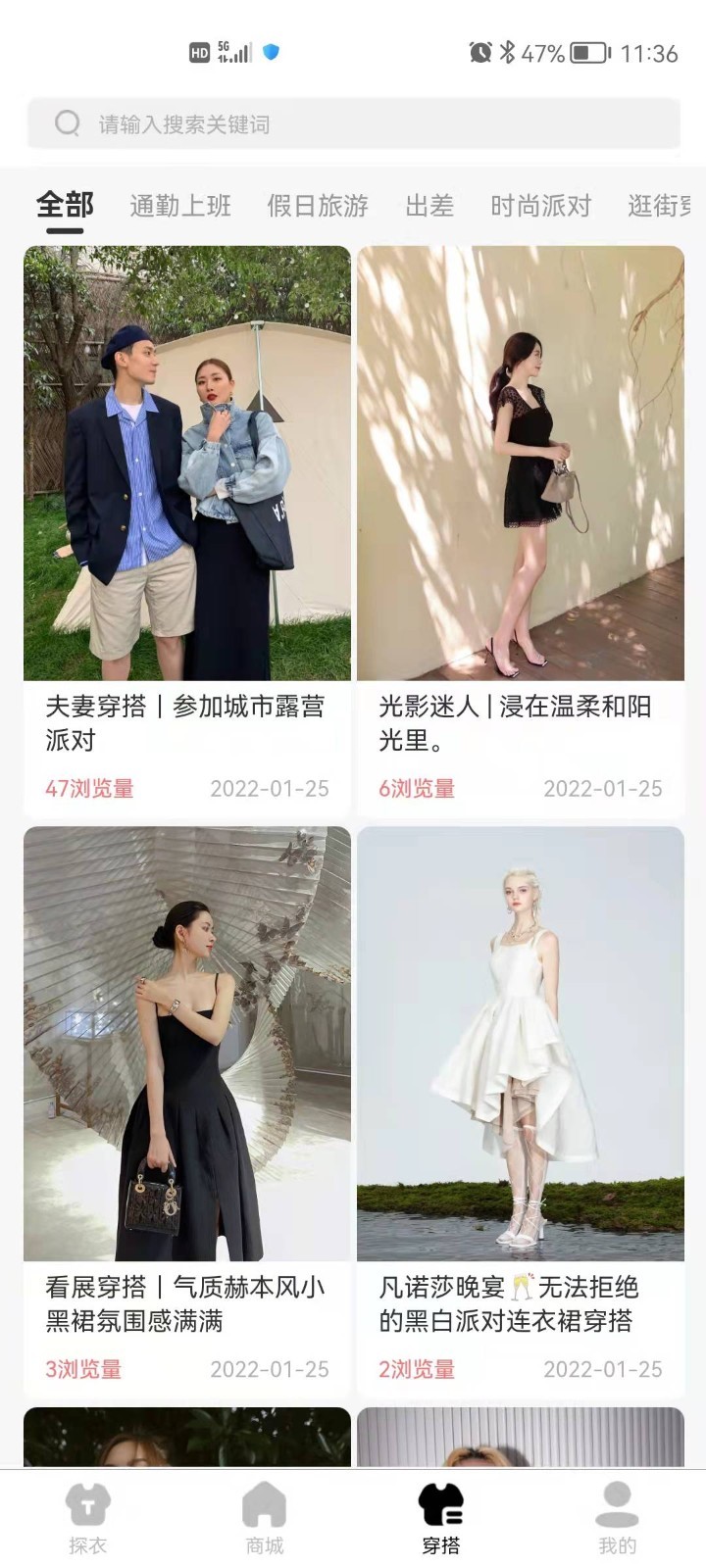Open the 我的 profile tab
Viewport: 706px width, 1568px height.
point(617,1518)
